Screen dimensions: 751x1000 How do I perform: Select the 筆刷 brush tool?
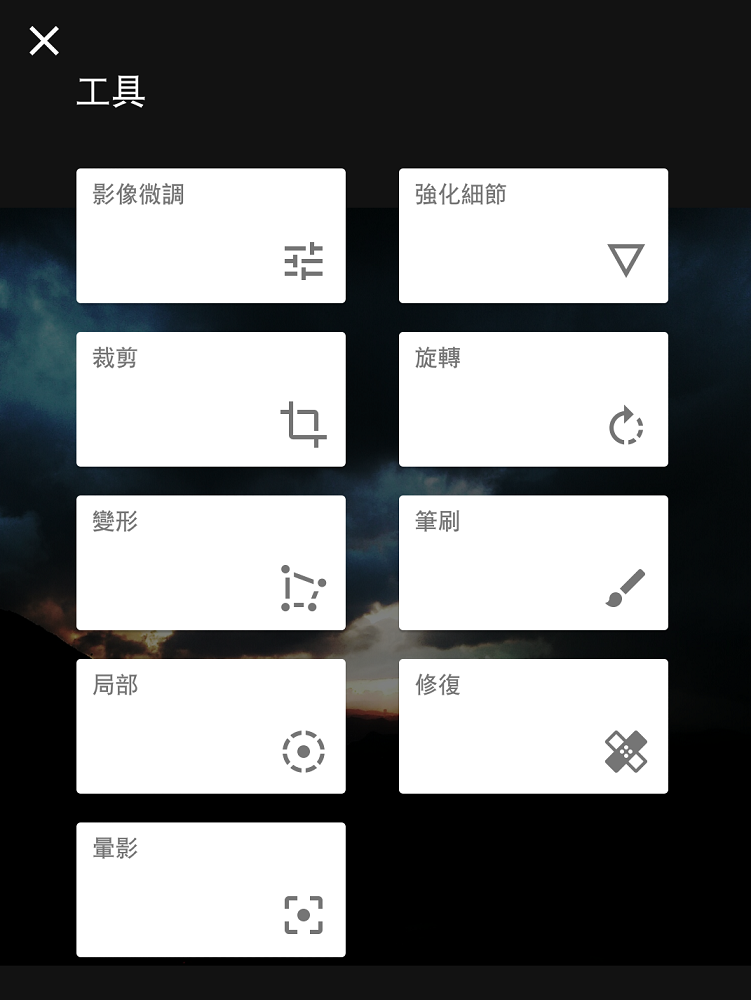pyautogui.click(x=533, y=563)
